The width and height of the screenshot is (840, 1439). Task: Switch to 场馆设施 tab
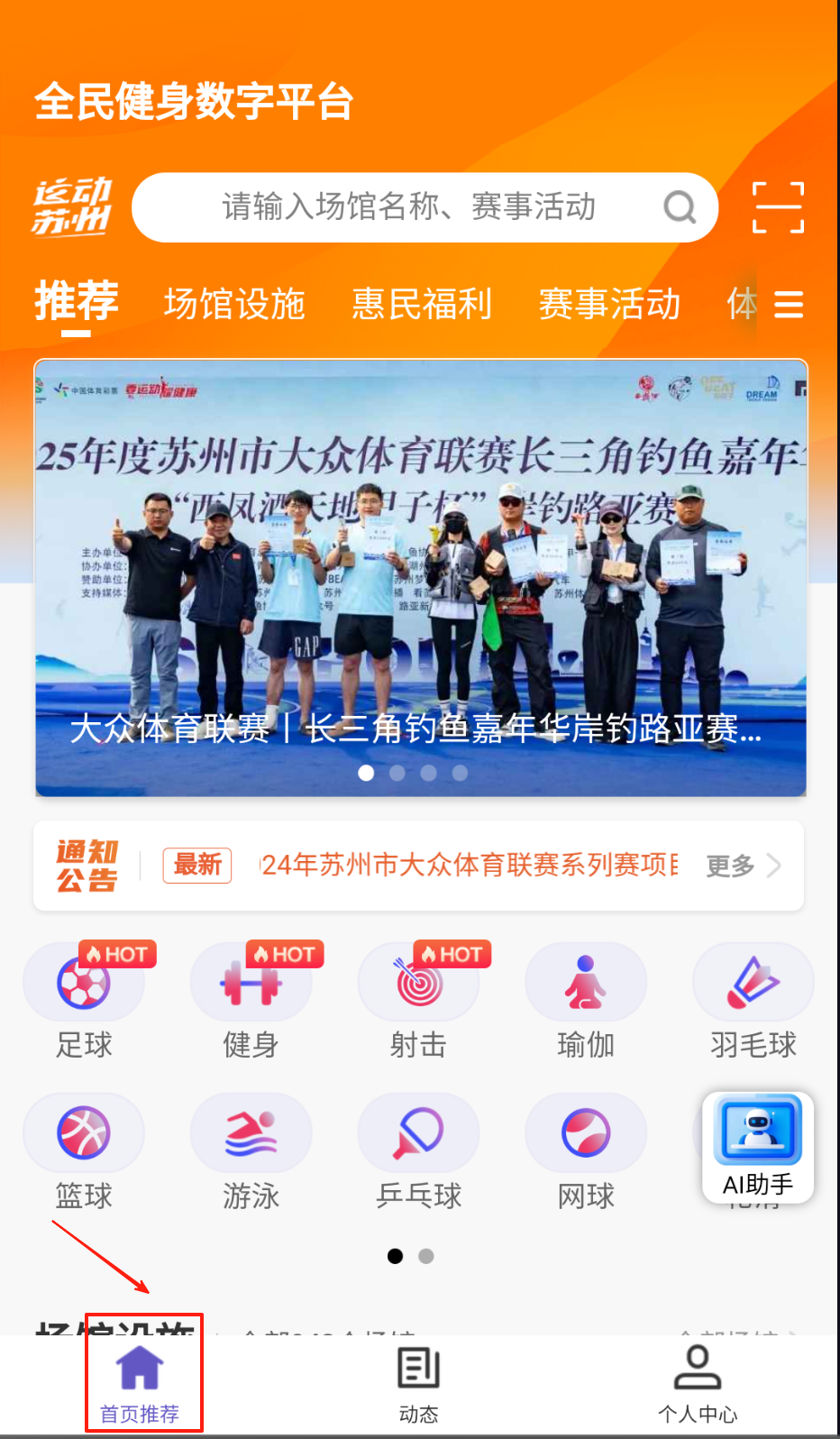(x=234, y=305)
